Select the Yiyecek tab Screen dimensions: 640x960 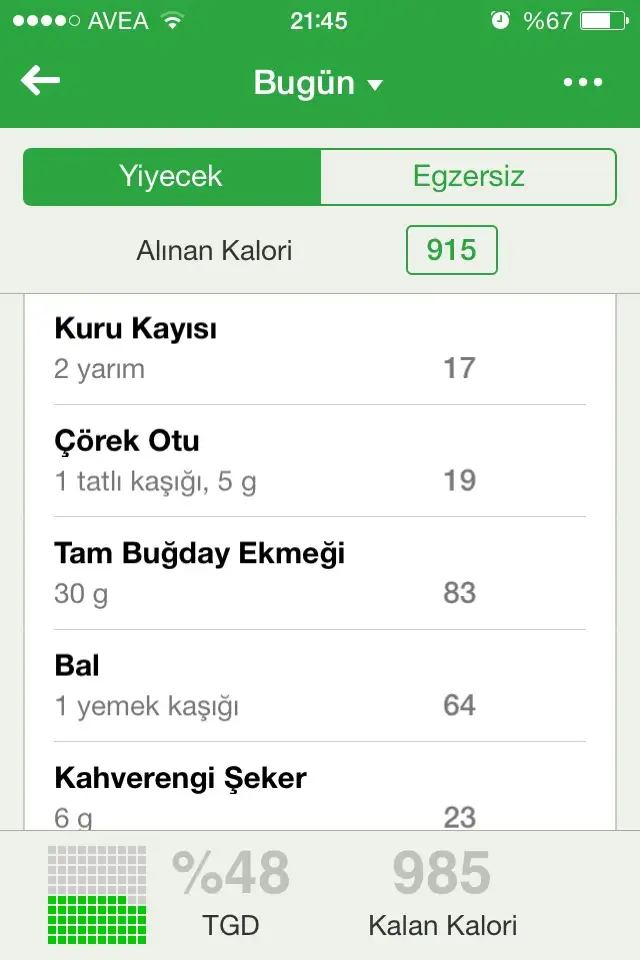(x=172, y=177)
